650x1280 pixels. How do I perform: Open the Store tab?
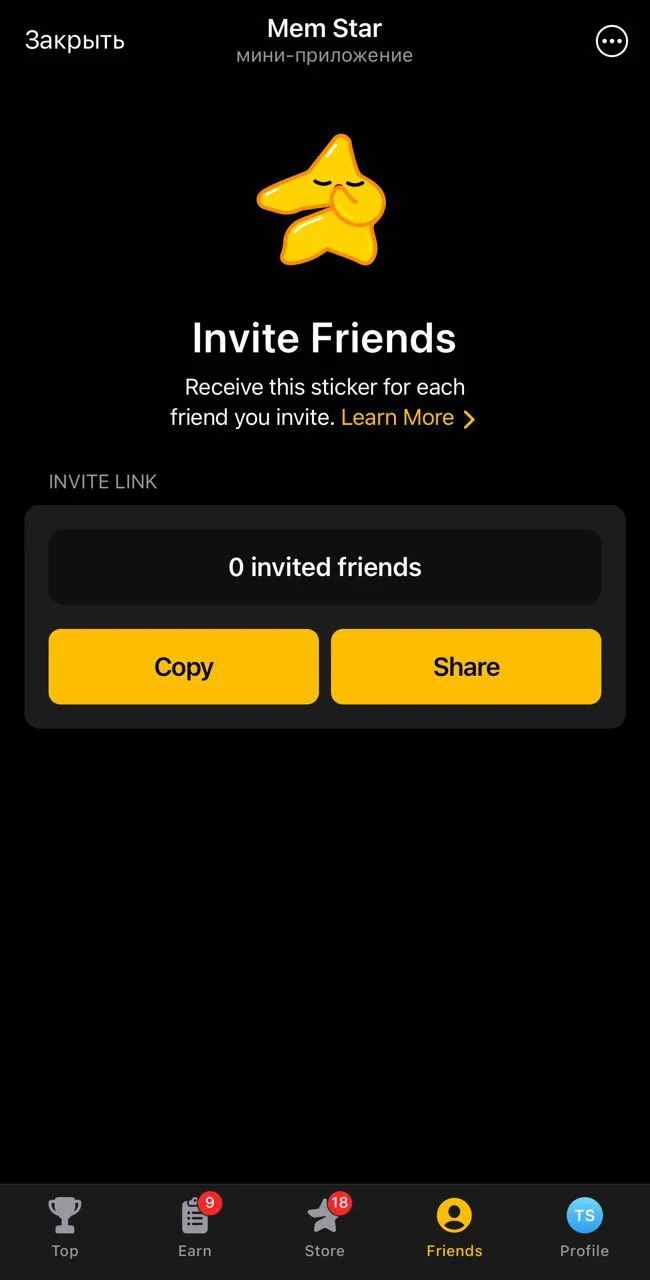pos(325,1228)
